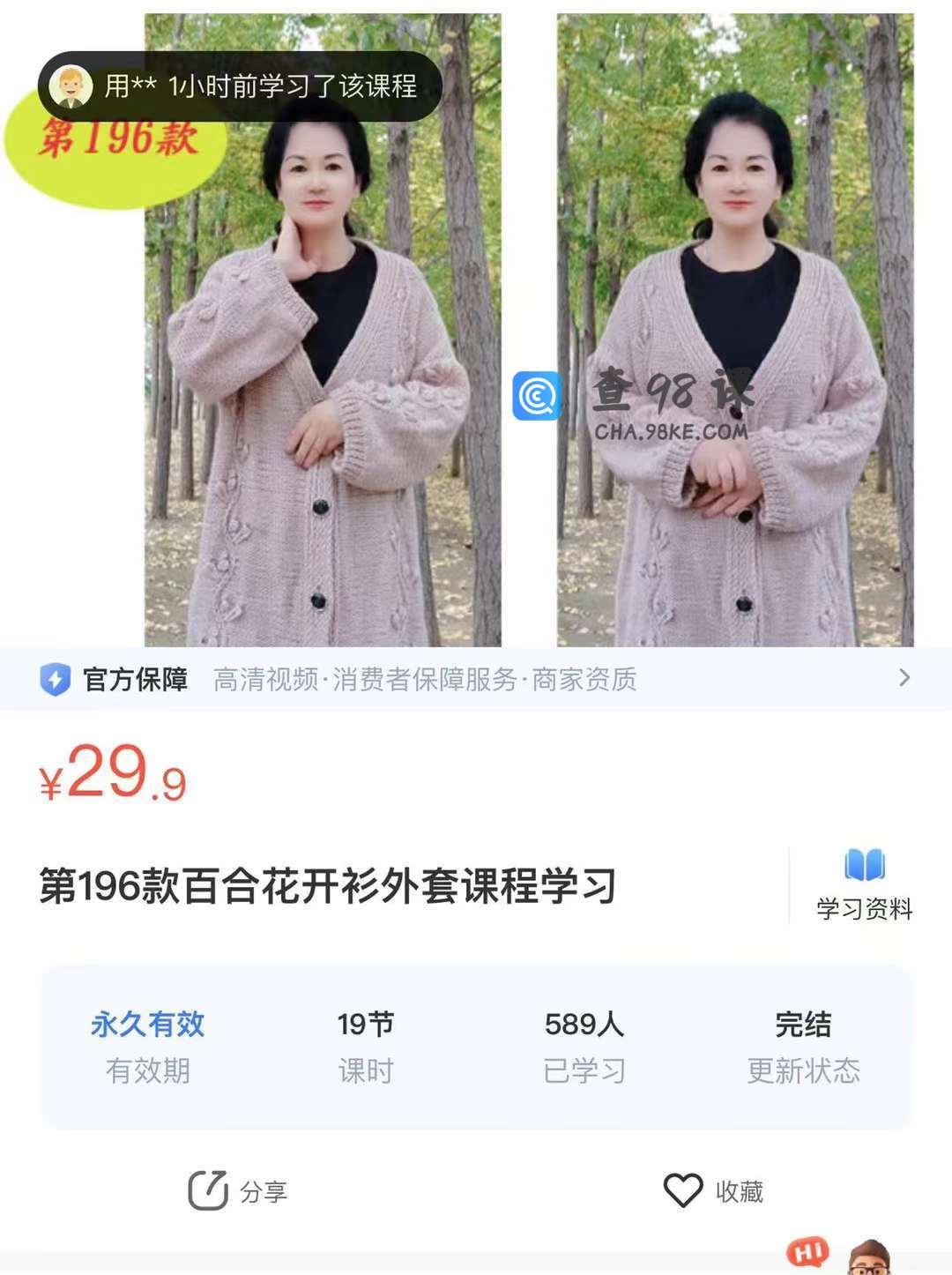This screenshot has width=952, height=1275.
Task: Open the HI customer service avatar
Action: (x=867, y=1256)
